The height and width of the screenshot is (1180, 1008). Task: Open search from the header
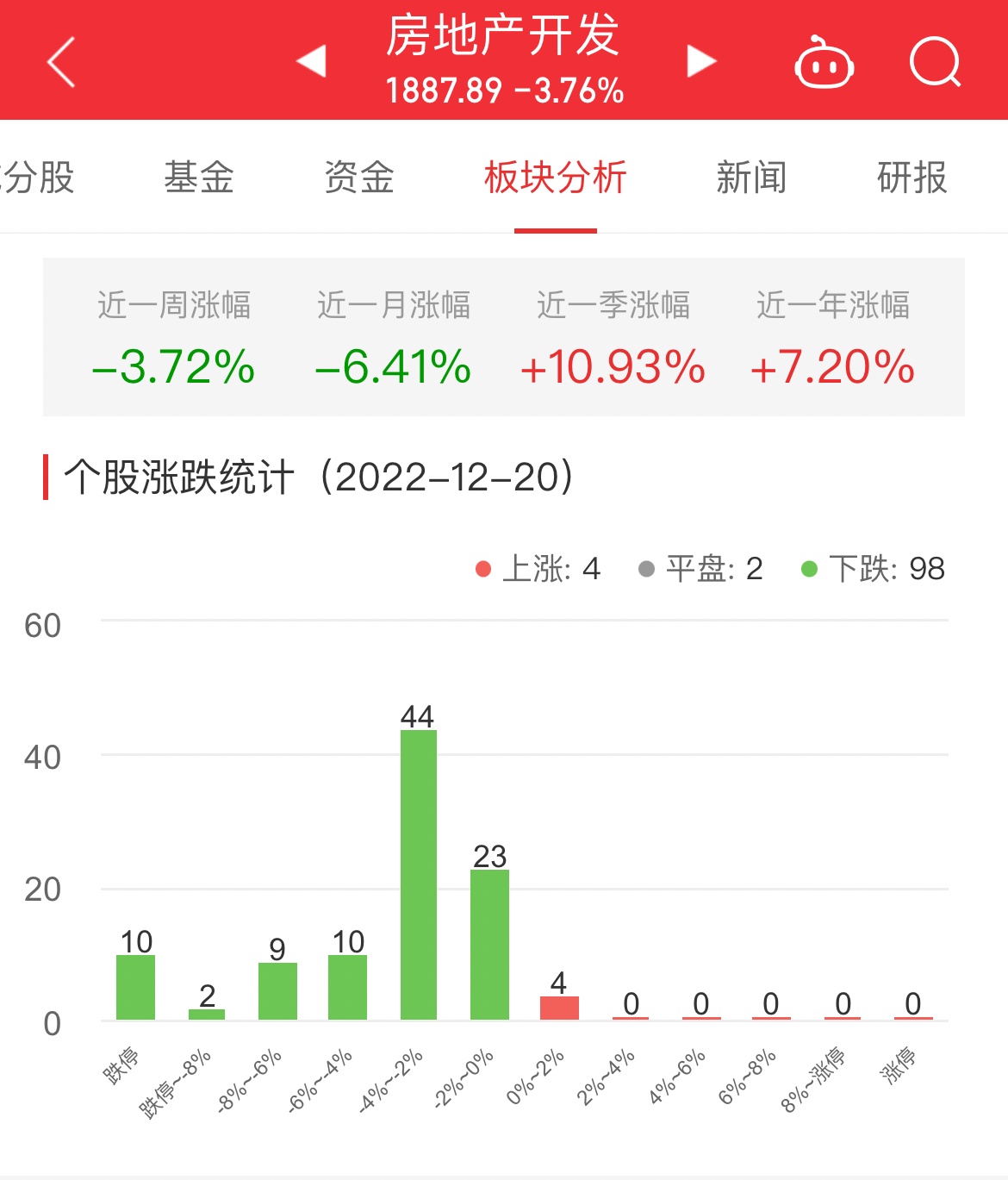(x=935, y=62)
